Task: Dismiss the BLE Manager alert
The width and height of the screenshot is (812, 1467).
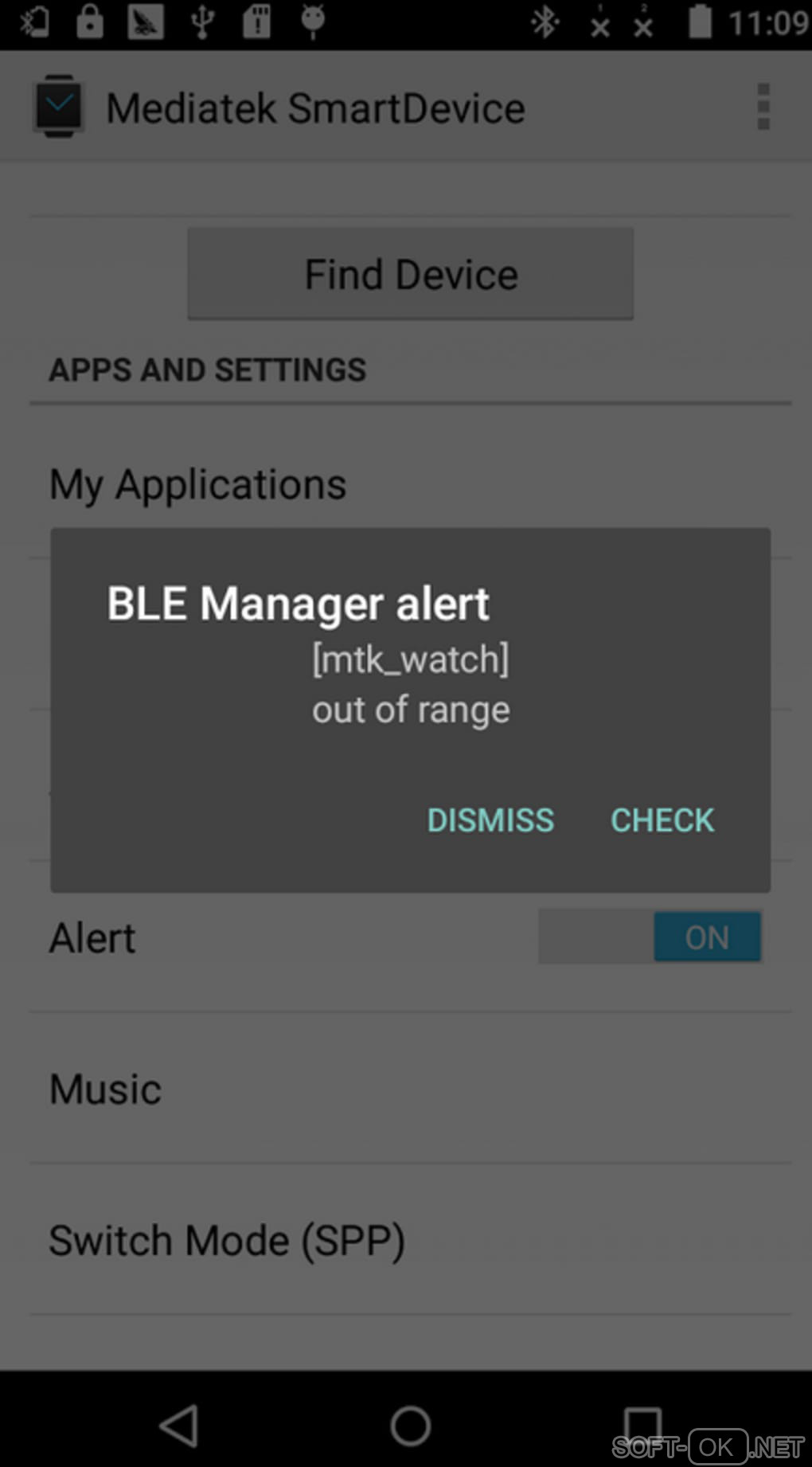Action: 490,820
